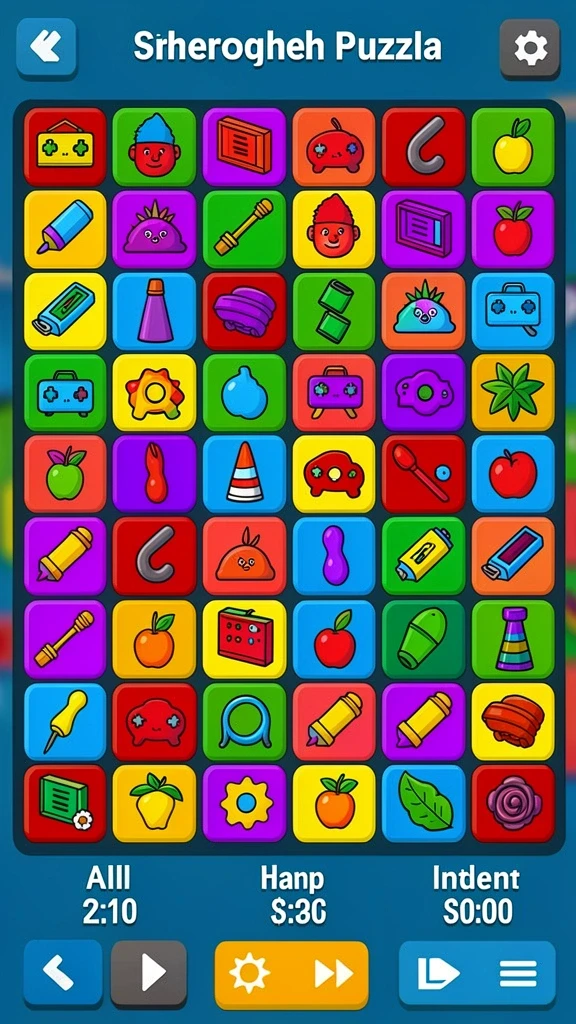576x1024 pixels.
Task: Tap the gray play button
Action: (149, 974)
